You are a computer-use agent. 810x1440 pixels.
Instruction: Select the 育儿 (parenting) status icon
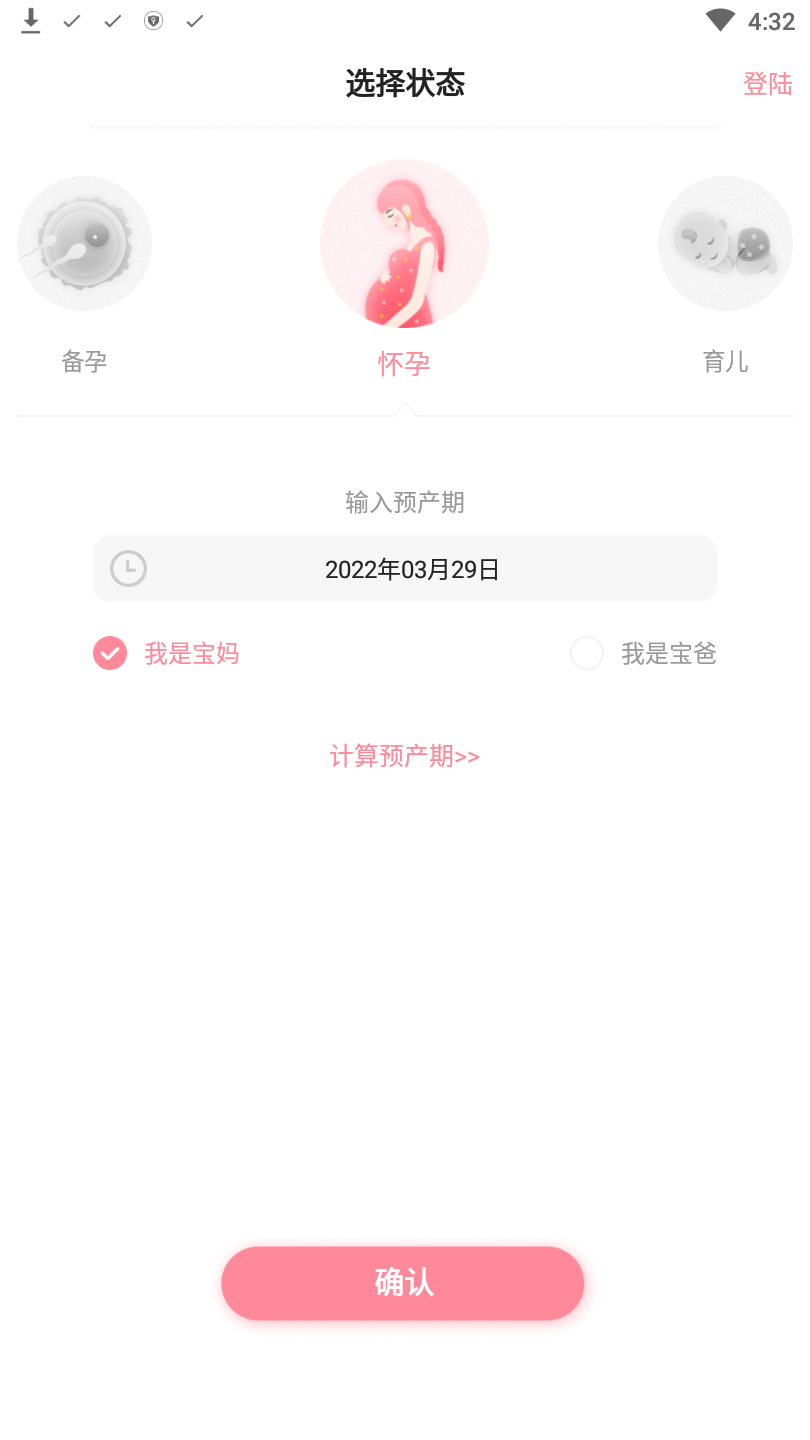[725, 243]
